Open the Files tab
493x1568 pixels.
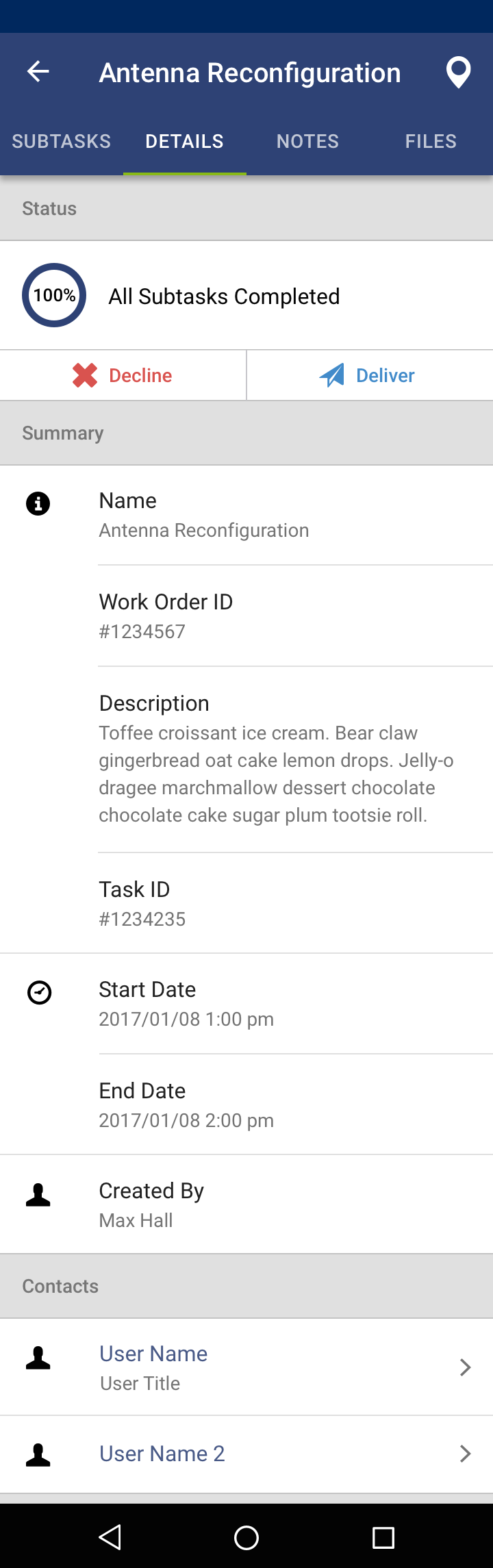[431, 142]
